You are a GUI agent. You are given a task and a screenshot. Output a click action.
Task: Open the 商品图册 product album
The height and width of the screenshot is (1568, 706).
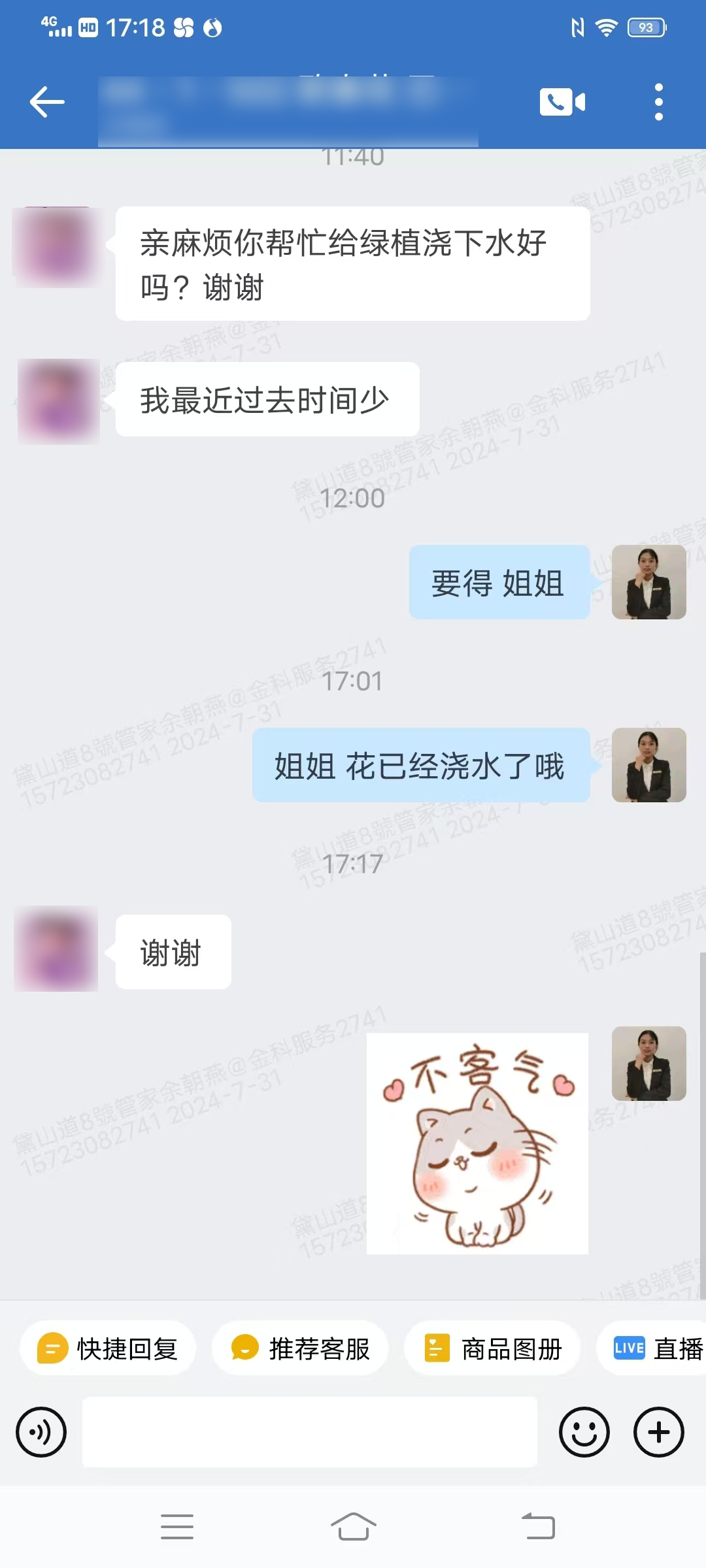(492, 1348)
